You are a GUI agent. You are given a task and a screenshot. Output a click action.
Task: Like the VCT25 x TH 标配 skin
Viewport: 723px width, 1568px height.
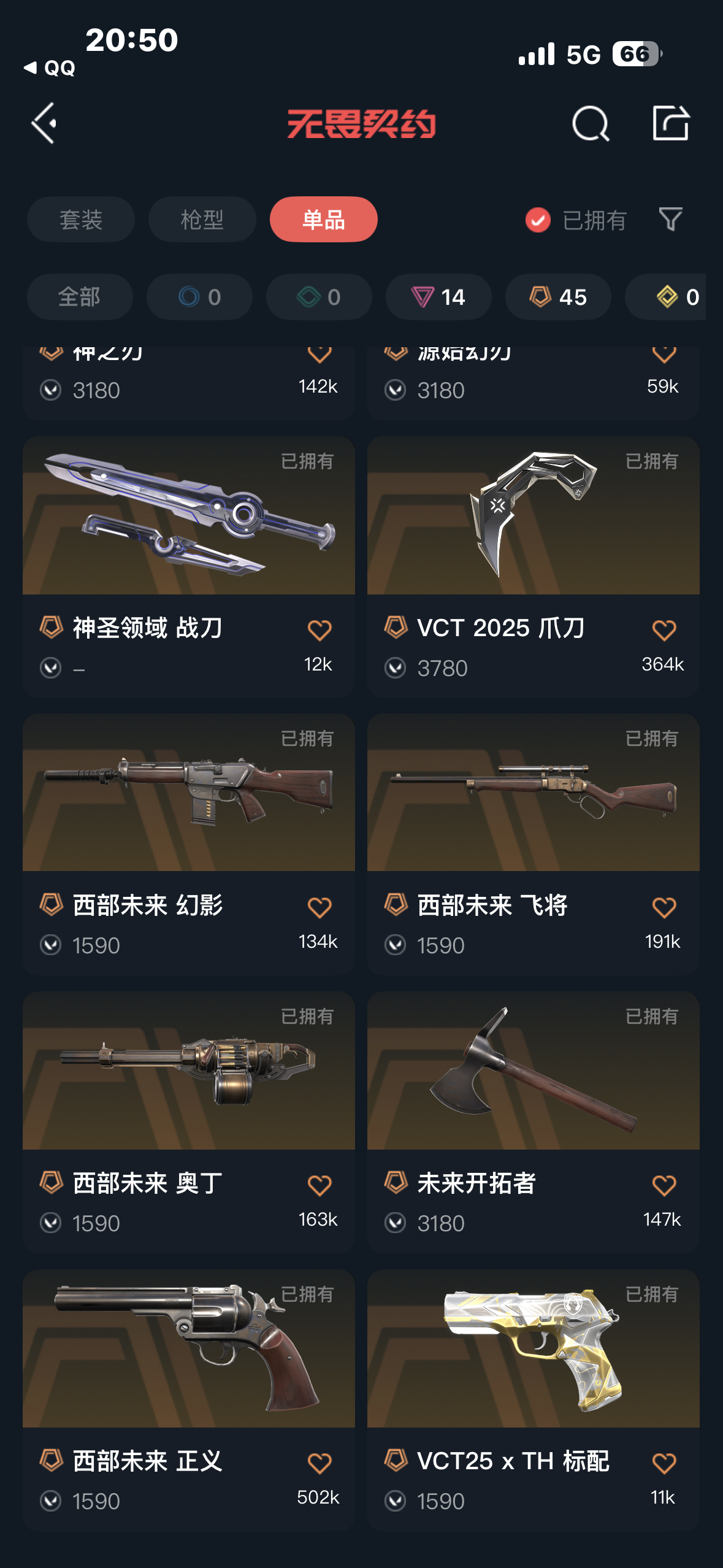point(664,1463)
